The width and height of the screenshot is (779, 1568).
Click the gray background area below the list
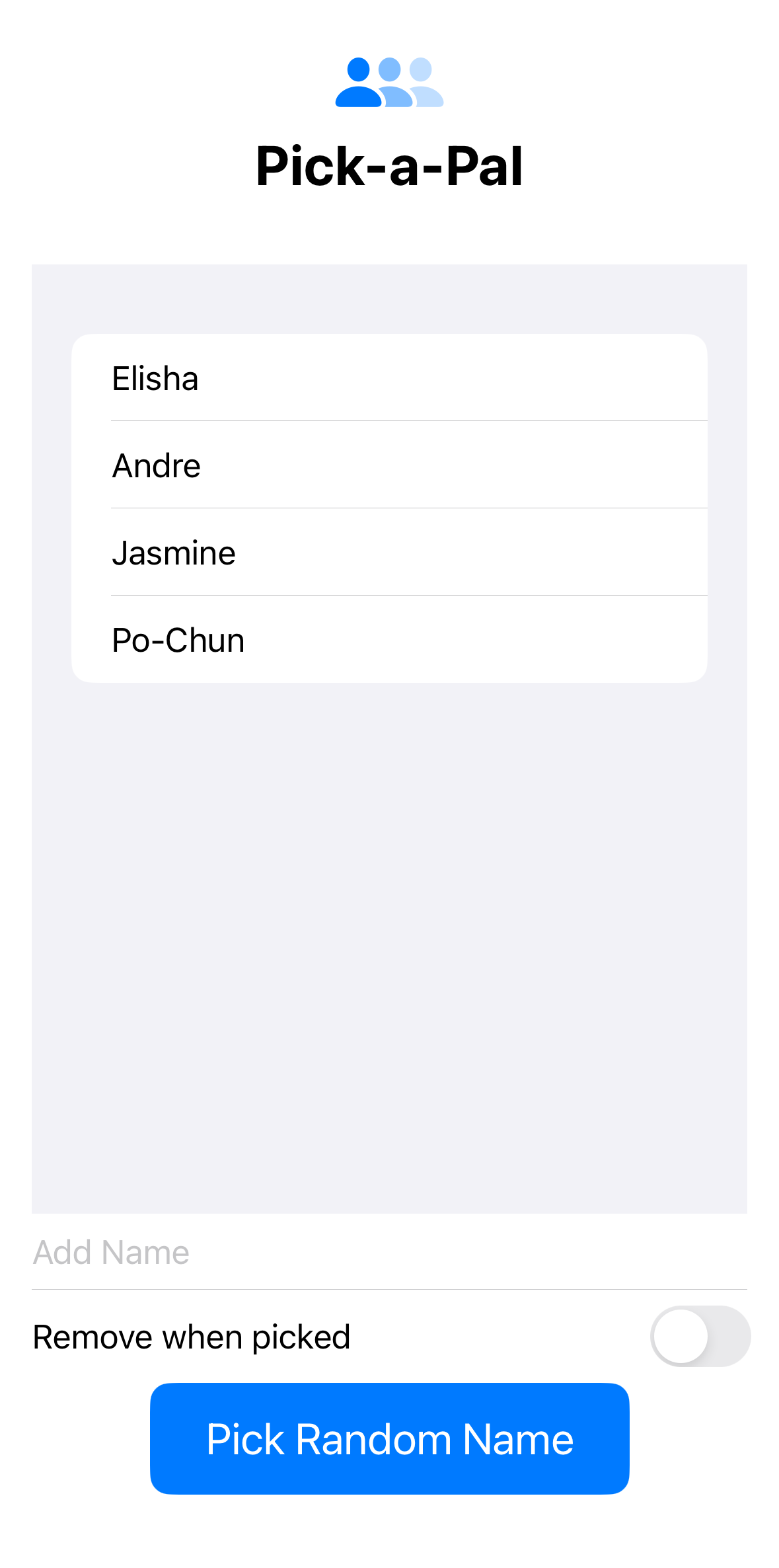click(390, 925)
